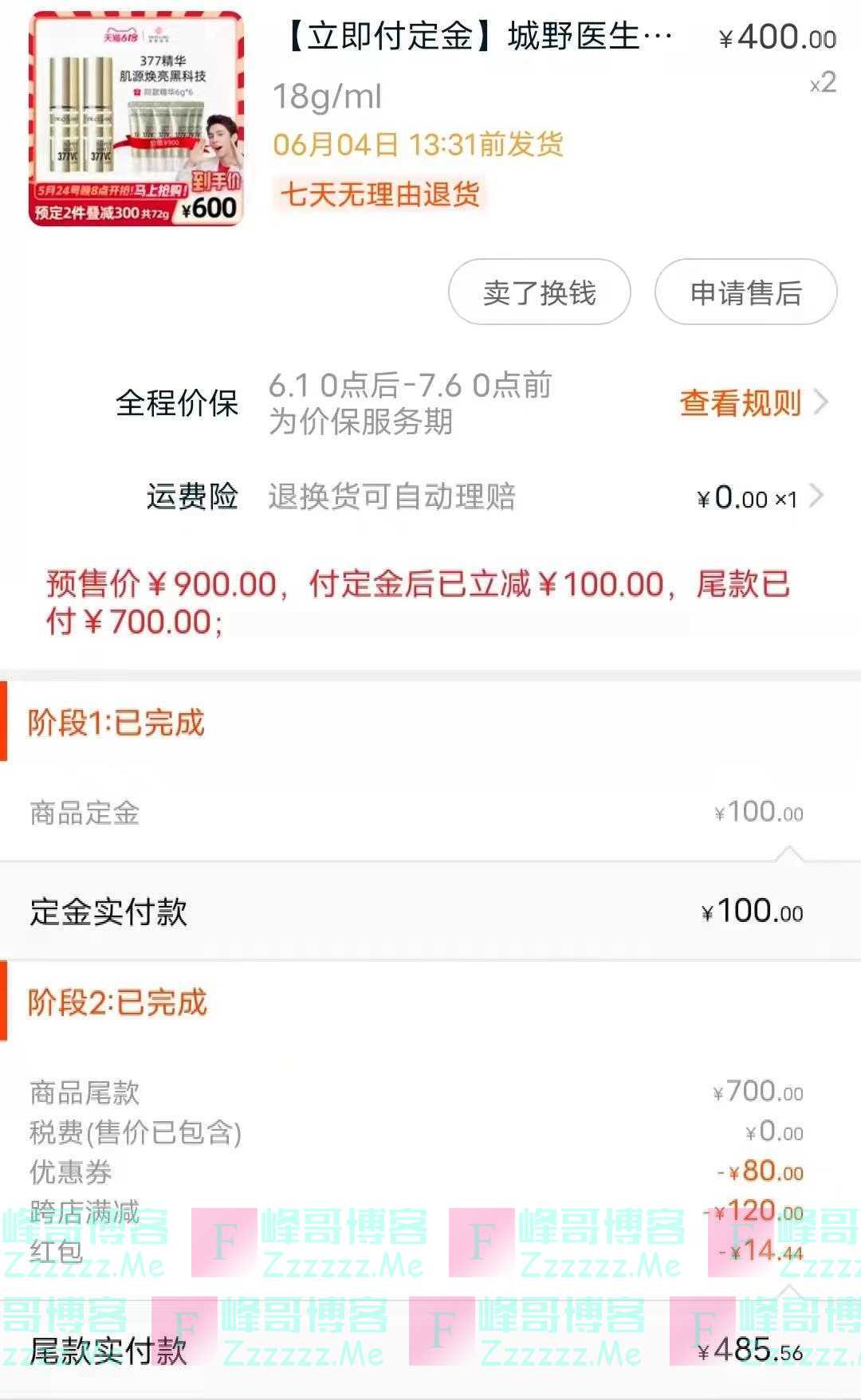861x1400 pixels.
Task: Open the 运费险 details row
Action: point(431,497)
